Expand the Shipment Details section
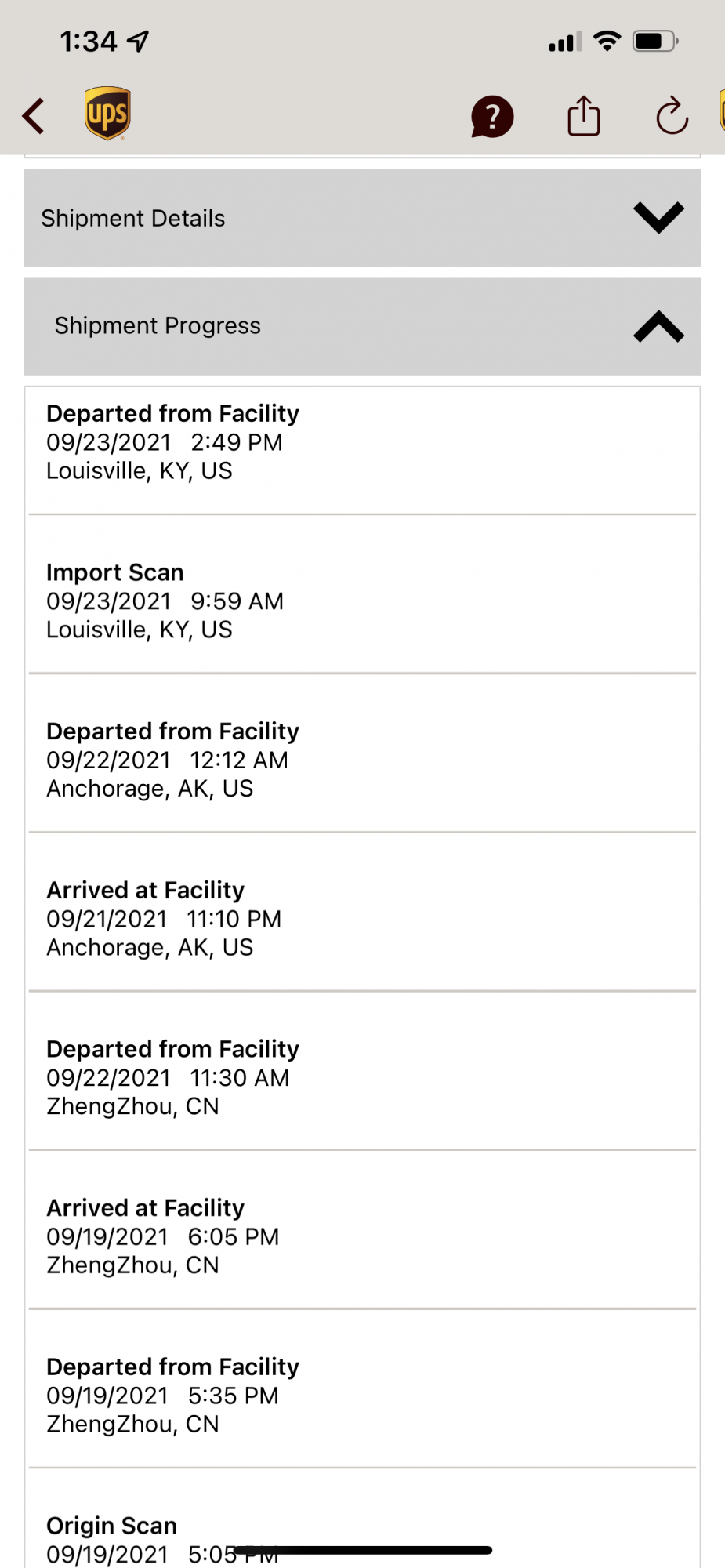 click(658, 218)
